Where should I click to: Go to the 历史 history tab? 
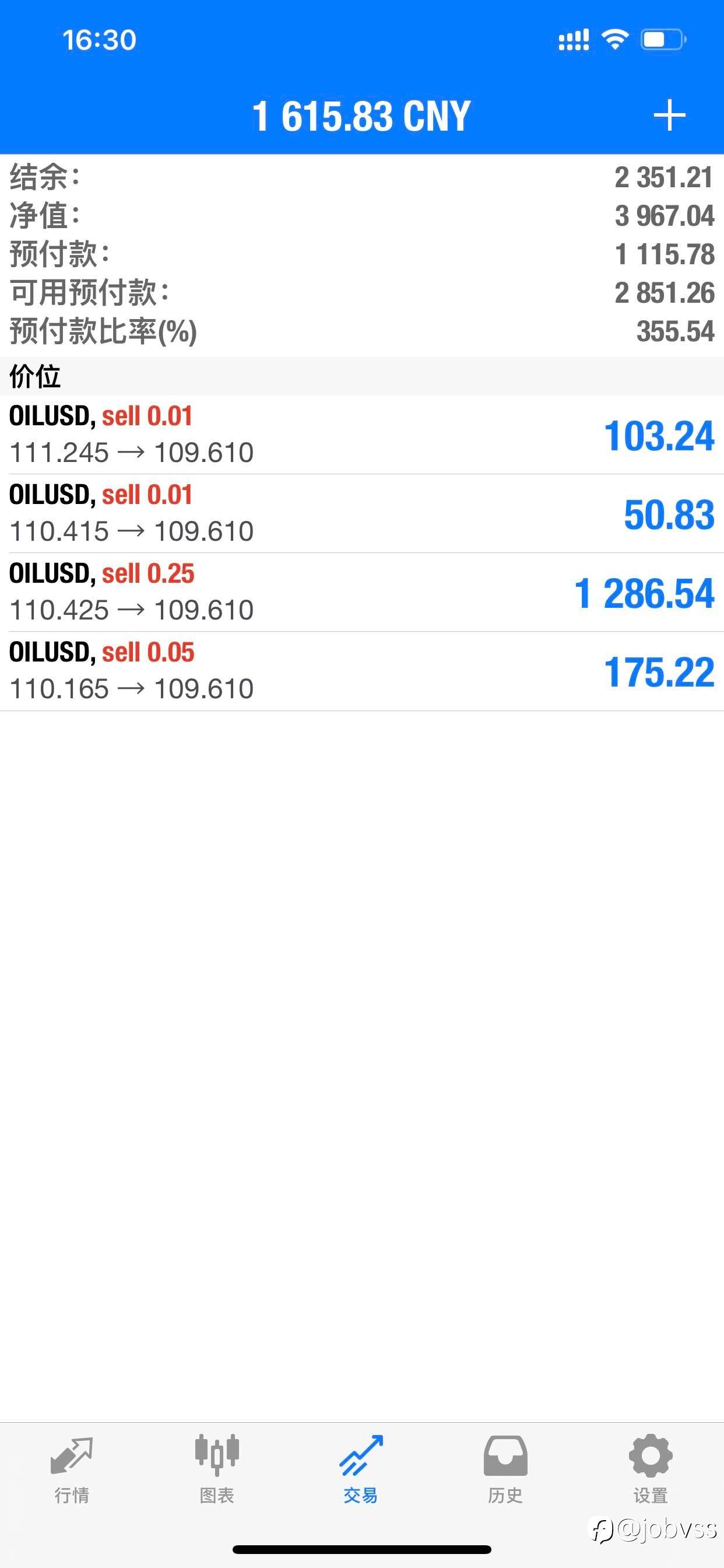[505, 1469]
